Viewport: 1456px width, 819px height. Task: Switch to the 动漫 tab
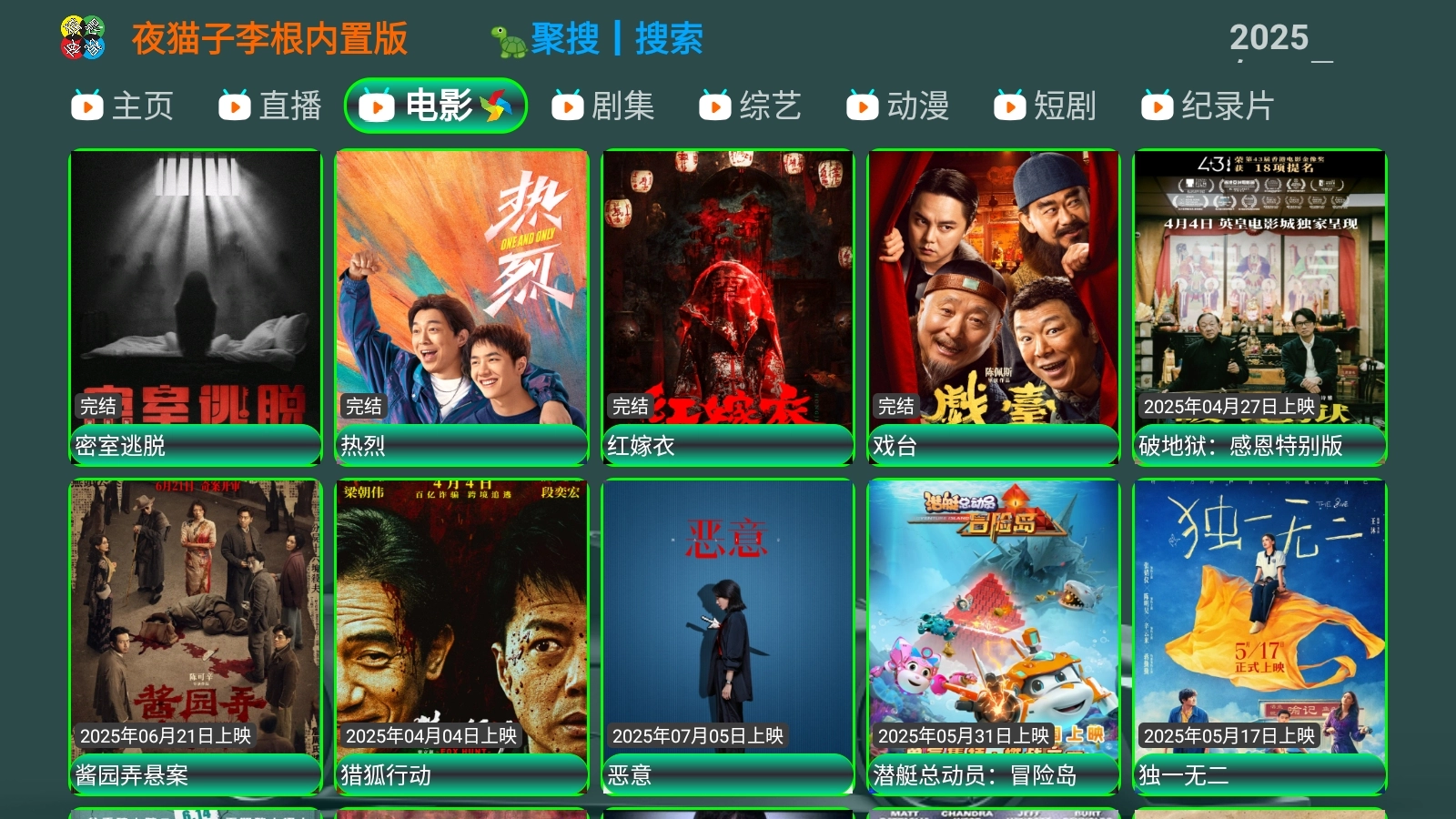tap(898, 106)
